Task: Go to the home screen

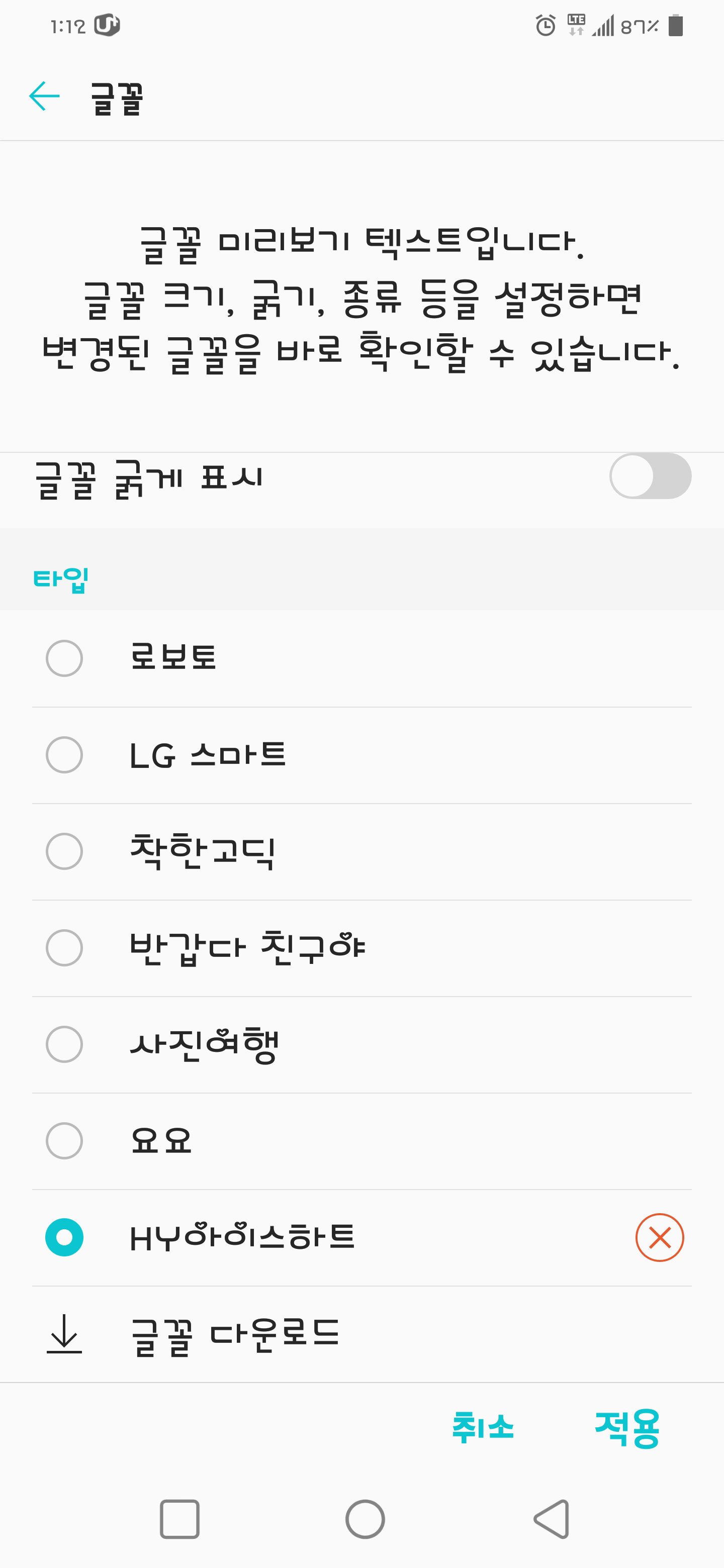Action: (x=365, y=1519)
